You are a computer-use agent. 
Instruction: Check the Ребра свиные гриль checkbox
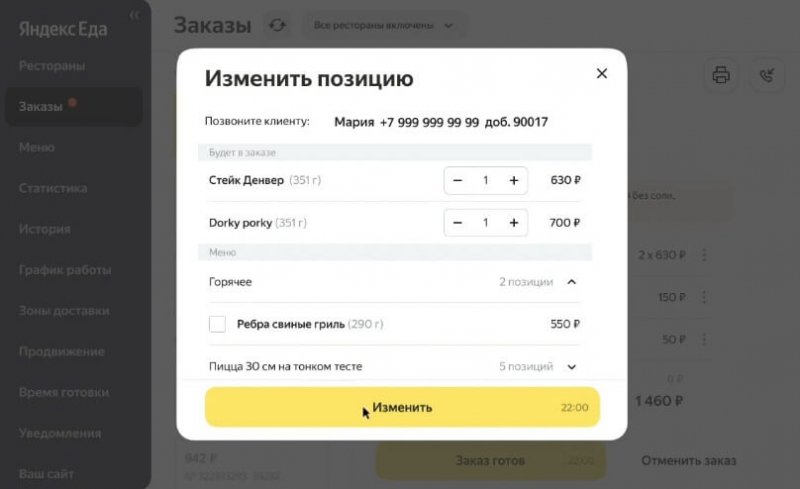coord(217,324)
